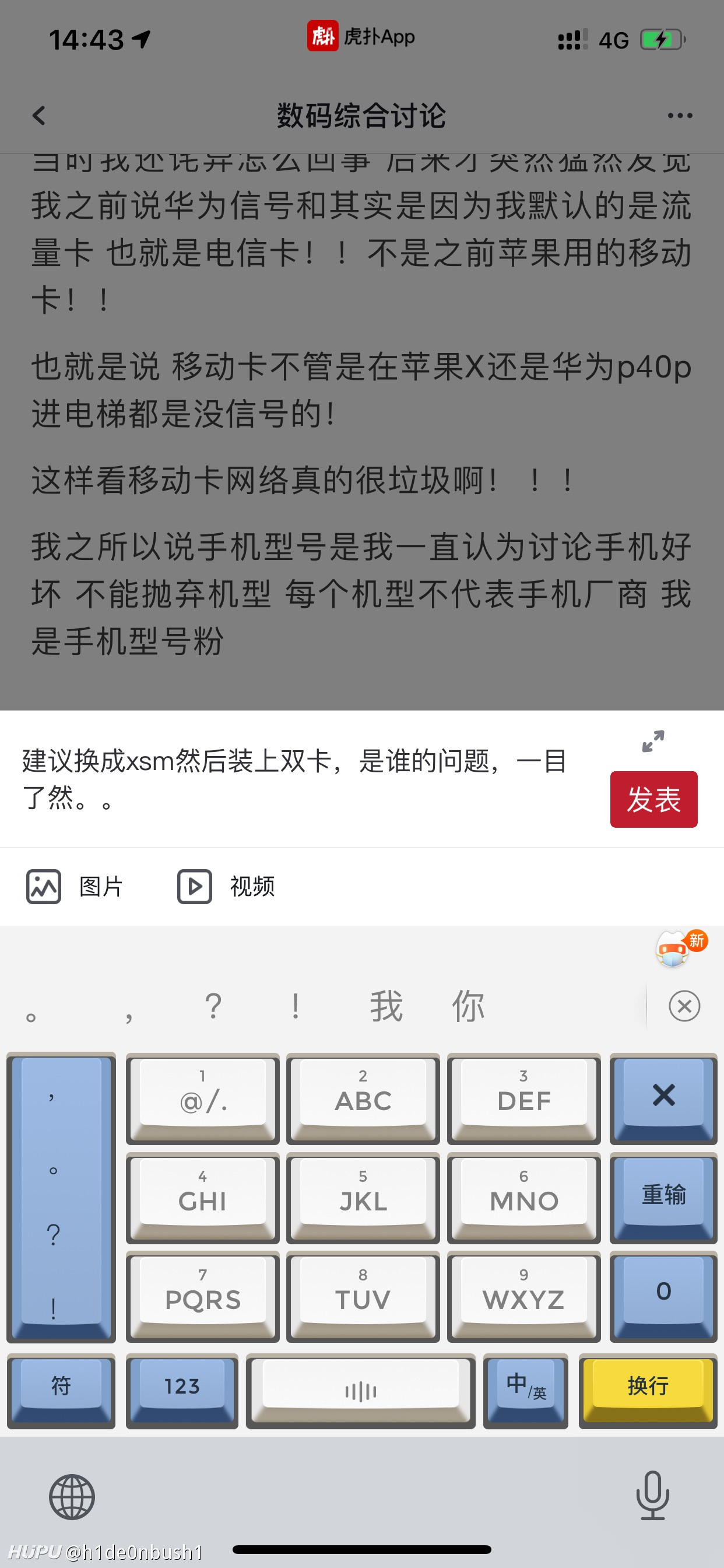Viewport: 724px width, 1568px height.
Task: Attach a picture via 图片
Action: click(x=74, y=886)
